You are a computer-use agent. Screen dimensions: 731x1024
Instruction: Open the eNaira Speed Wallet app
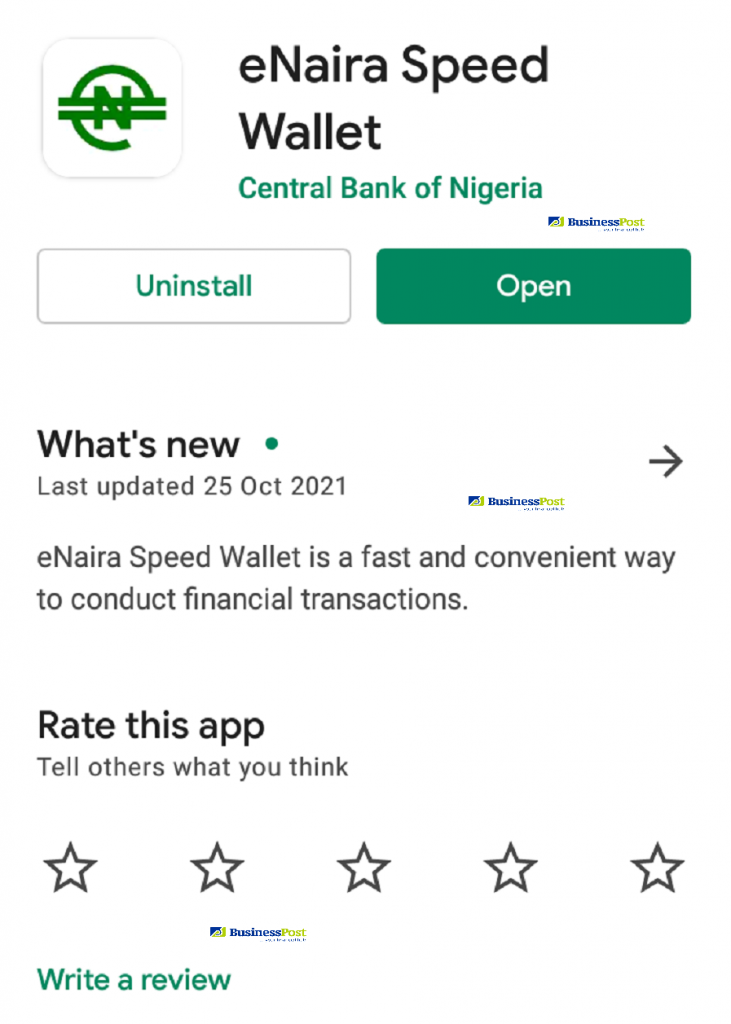point(533,286)
